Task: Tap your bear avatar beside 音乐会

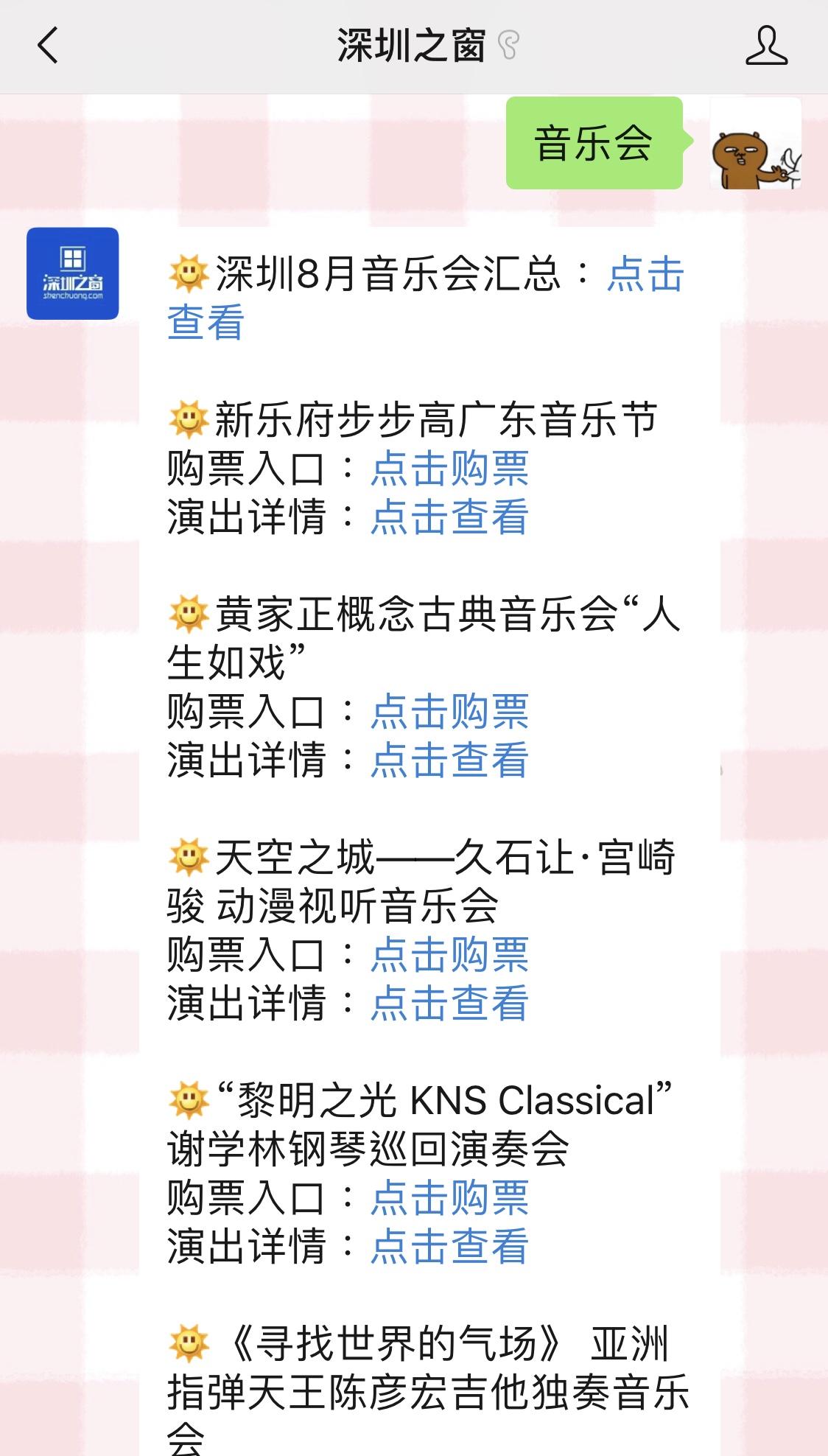Action: coord(755,144)
